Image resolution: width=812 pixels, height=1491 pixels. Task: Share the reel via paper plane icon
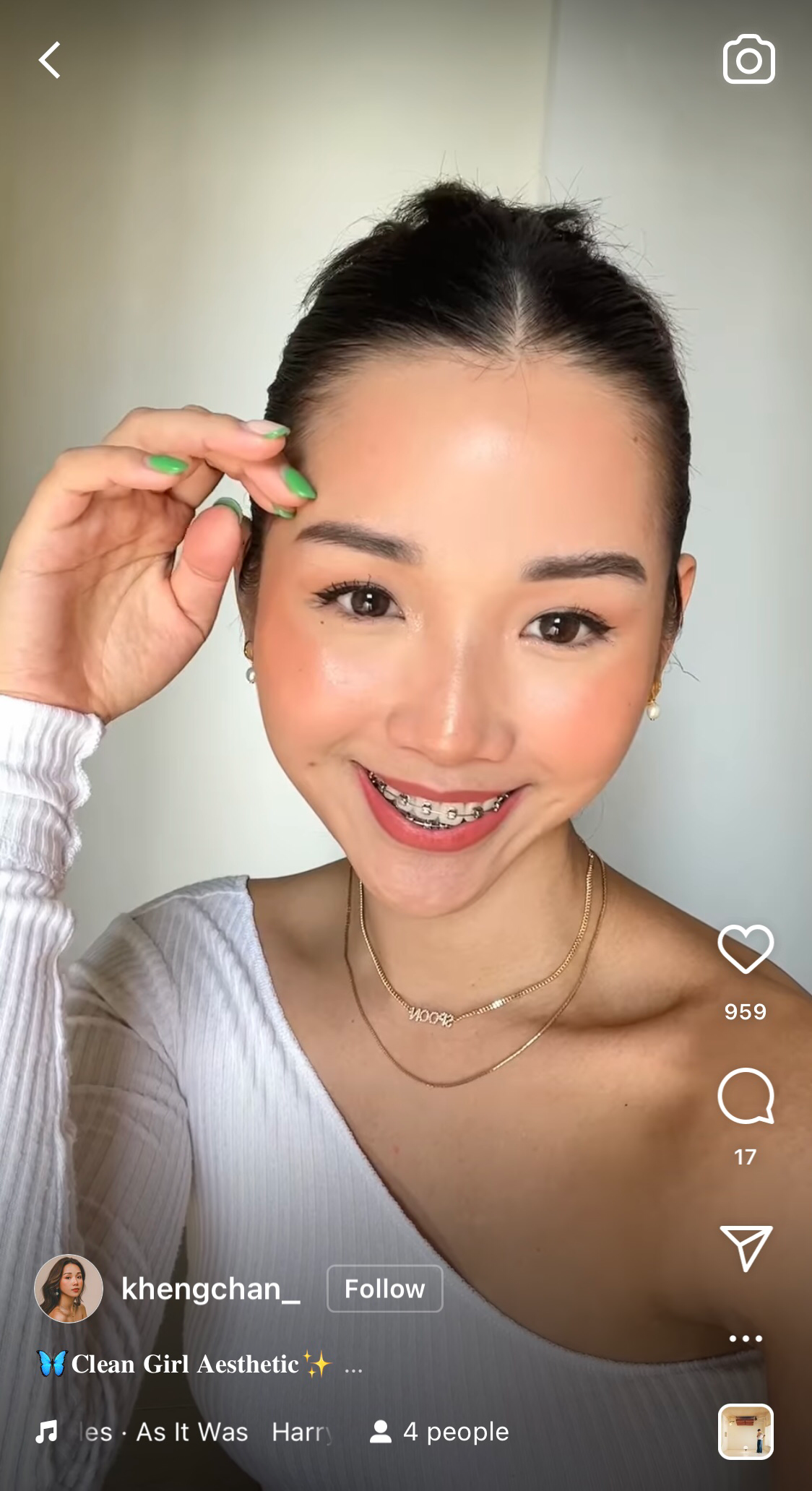pos(746,1248)
